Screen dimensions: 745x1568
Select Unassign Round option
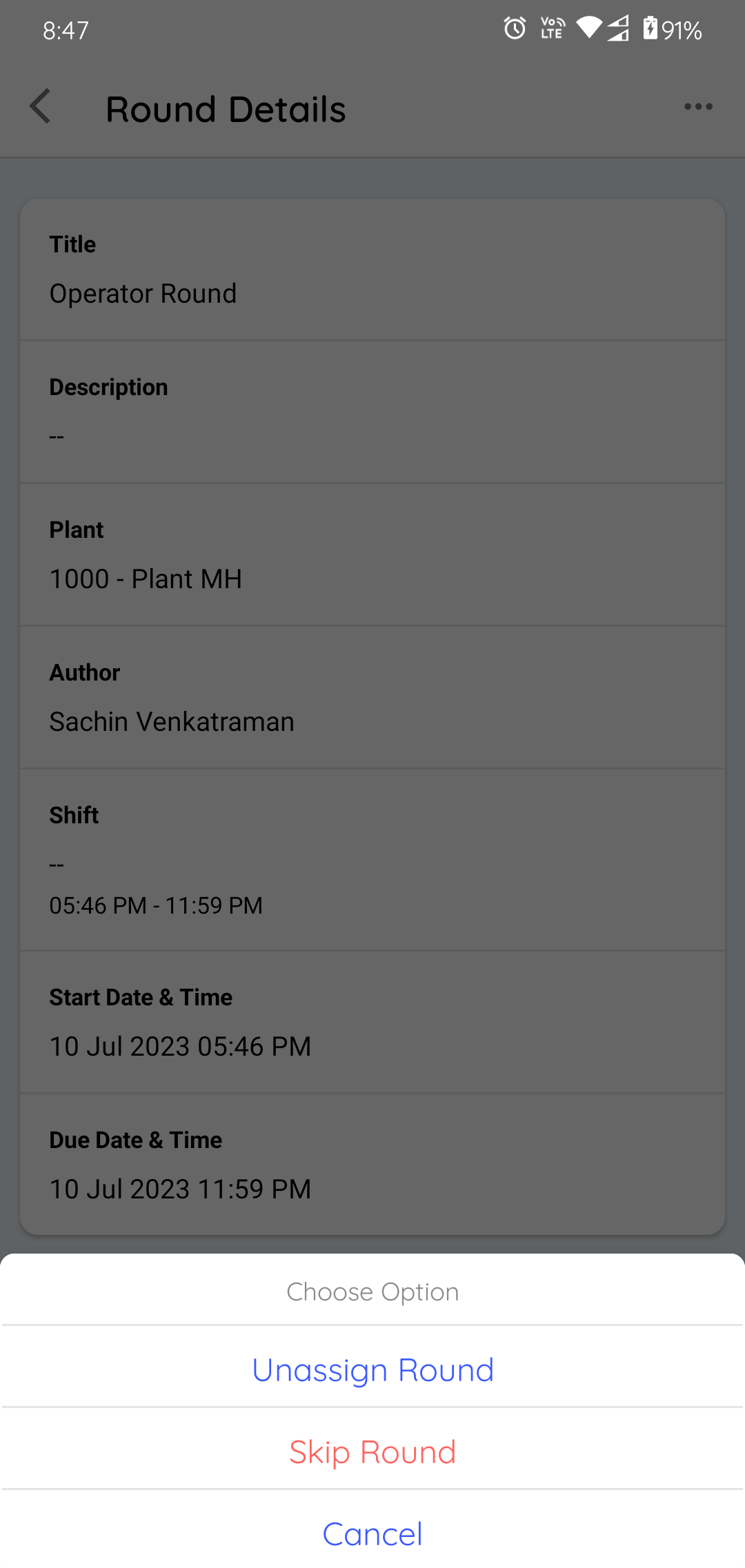coord(372,1369)
